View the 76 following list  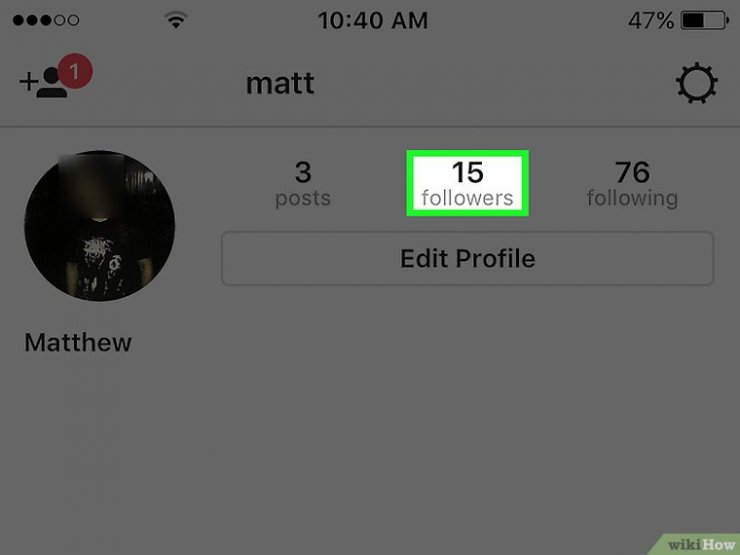(632, 183)
